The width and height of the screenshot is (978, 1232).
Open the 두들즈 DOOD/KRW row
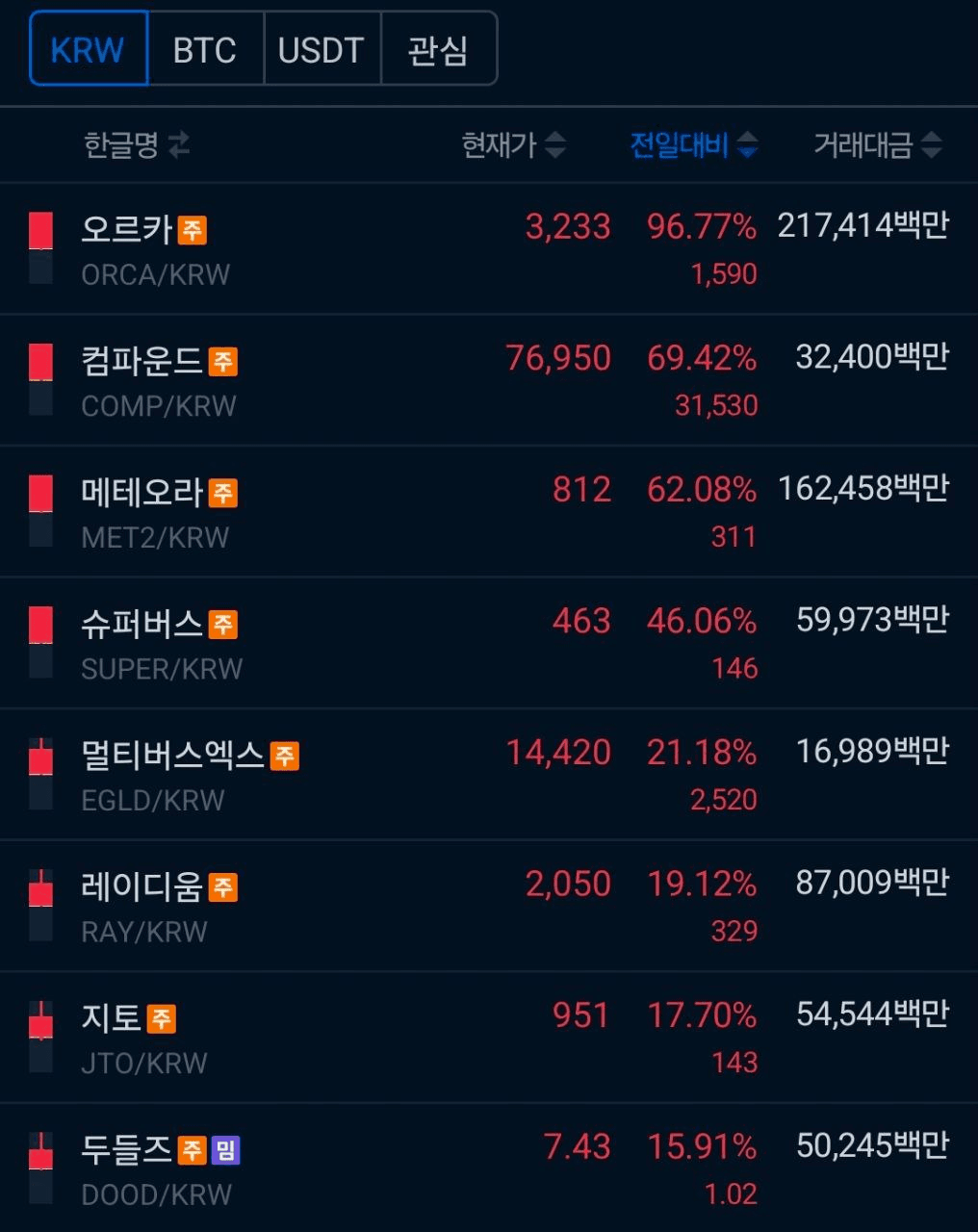[x=489, y=1168]
